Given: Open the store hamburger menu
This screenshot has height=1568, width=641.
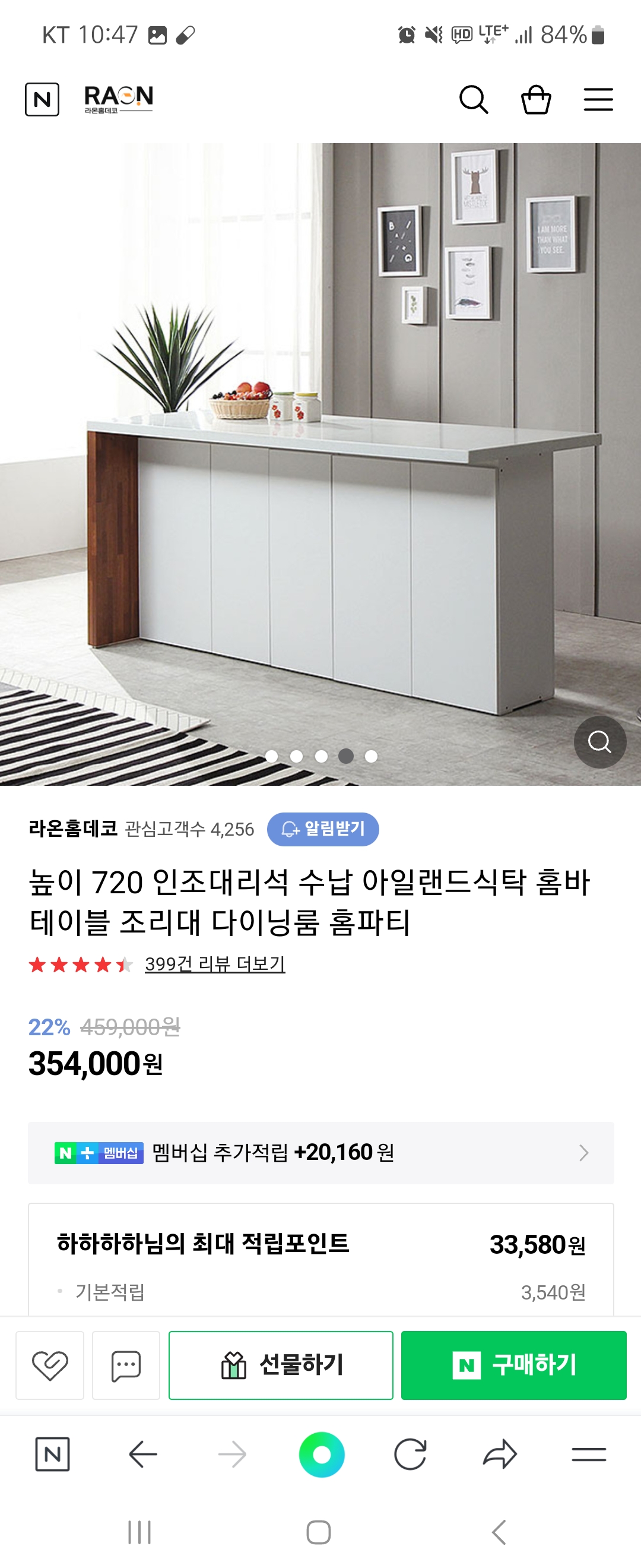Looking at the screenshot, I should click(598, 99).
